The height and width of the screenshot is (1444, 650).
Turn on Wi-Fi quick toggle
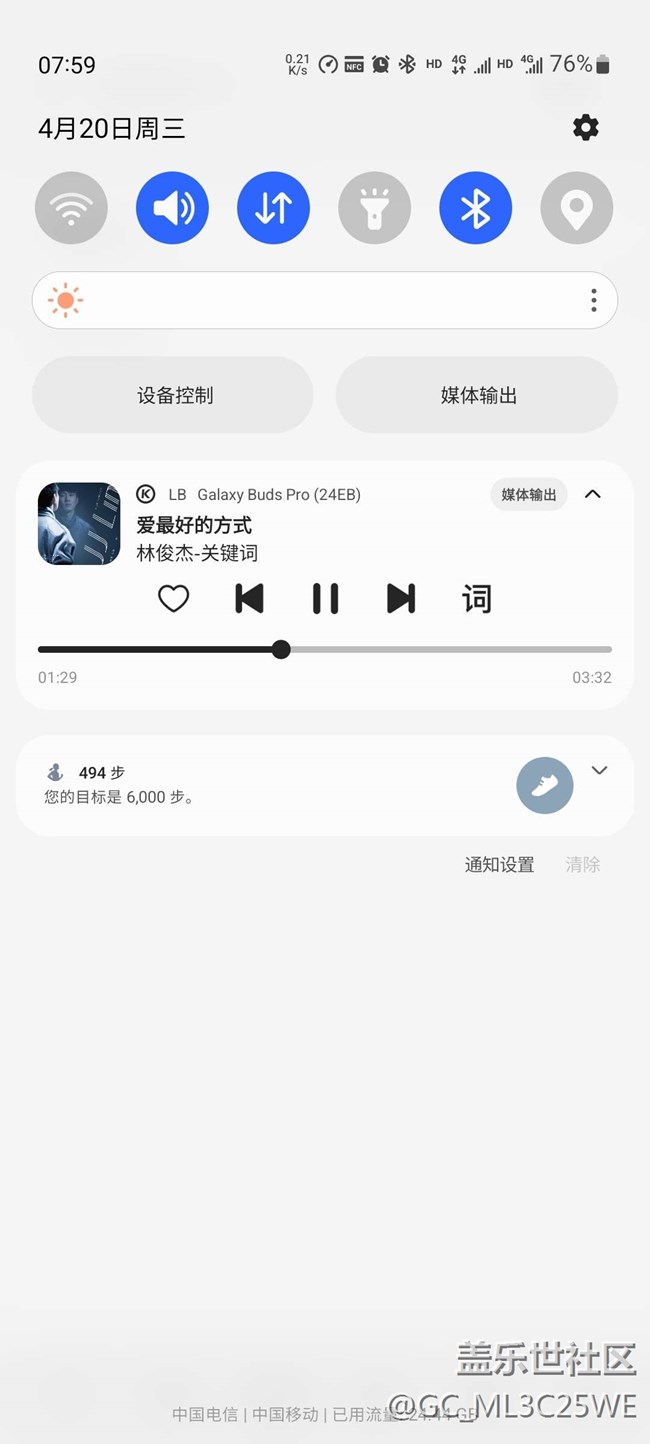click(71, 208)
